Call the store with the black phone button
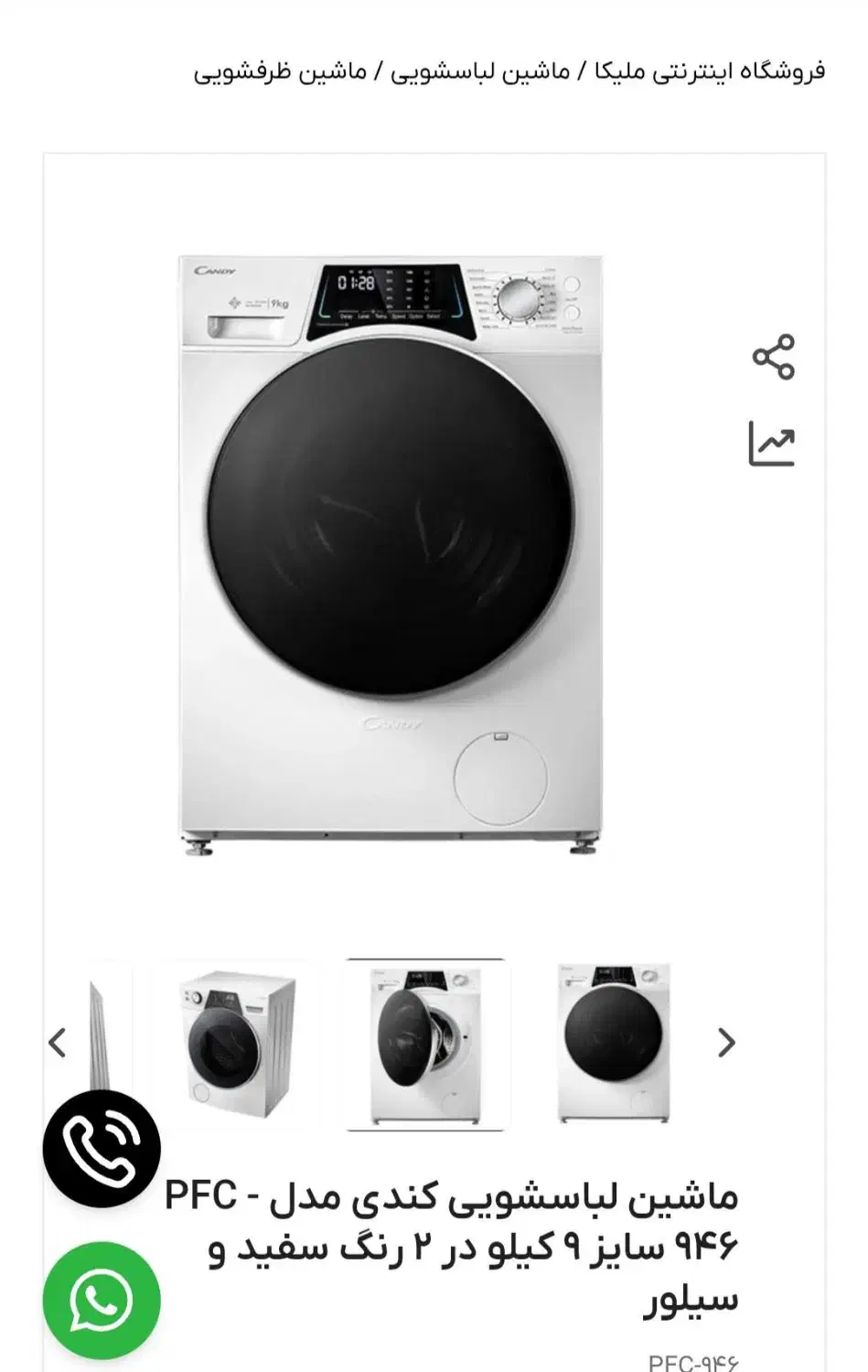868x1372 pixels. coord(102,1149)
